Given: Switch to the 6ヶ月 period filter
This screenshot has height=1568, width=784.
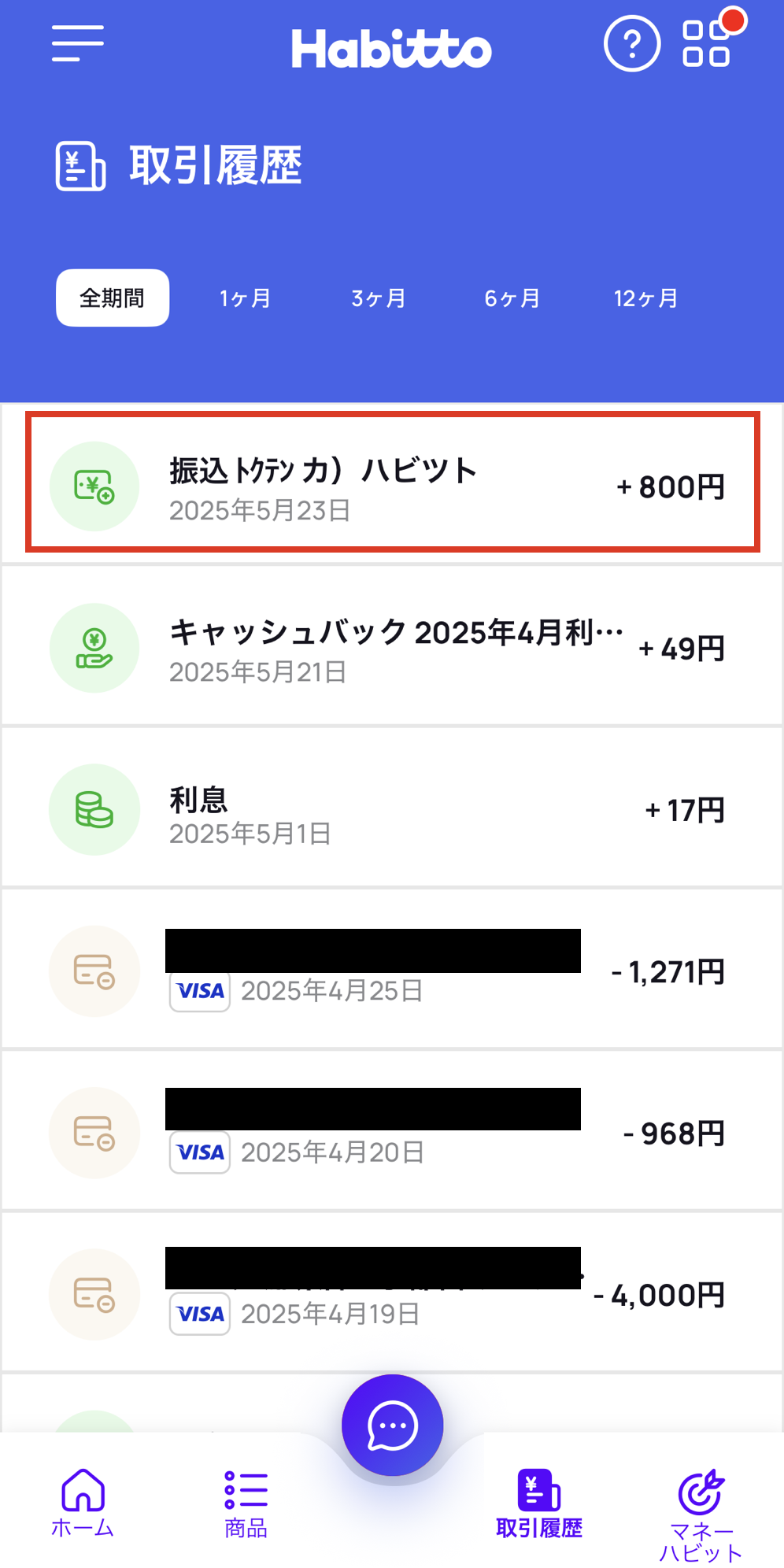Looking at the screenshot, I should tap(512, 298).
